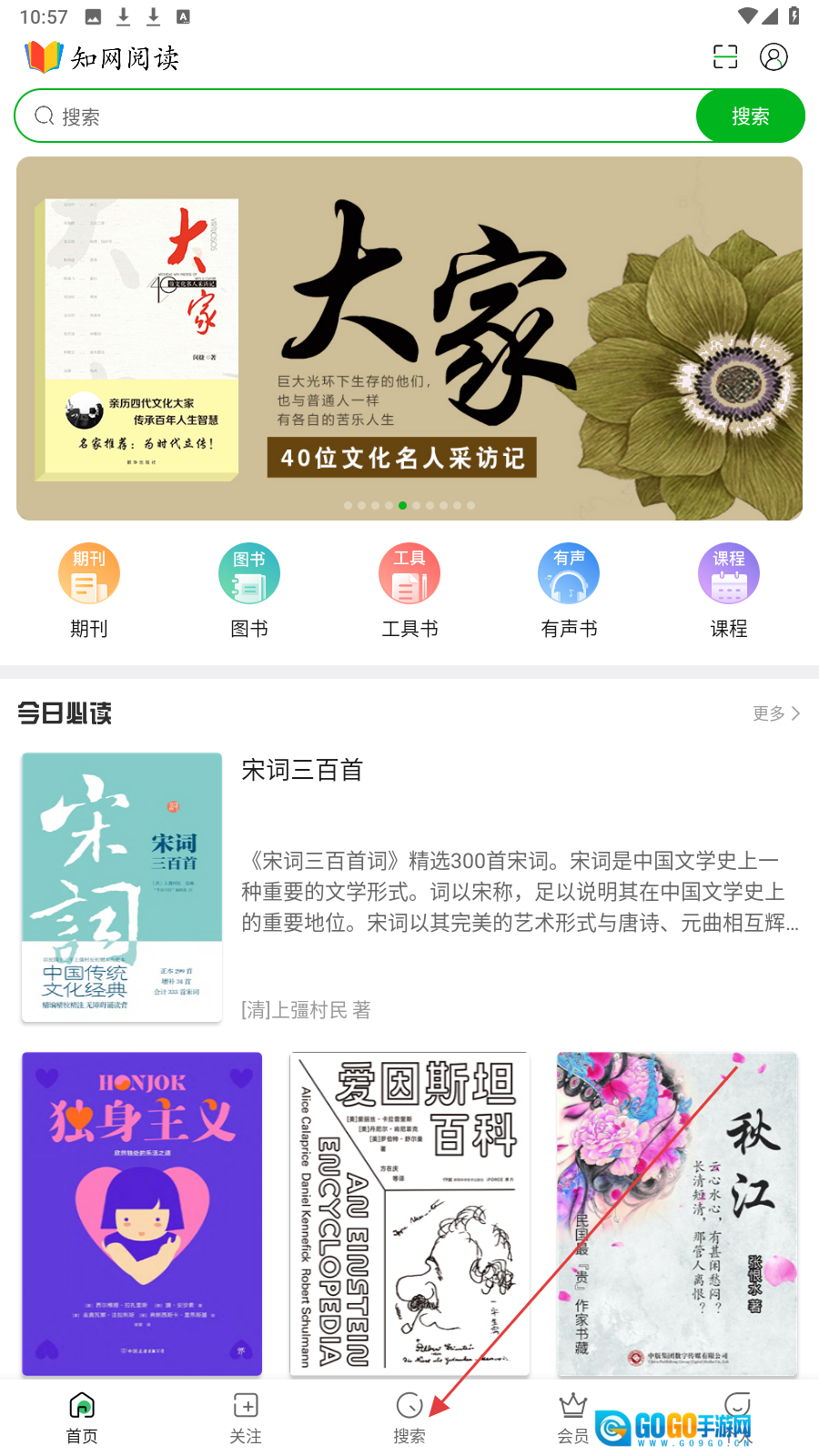Open the 爱因斯坦百科 book cover

[x=409, y=1213]
